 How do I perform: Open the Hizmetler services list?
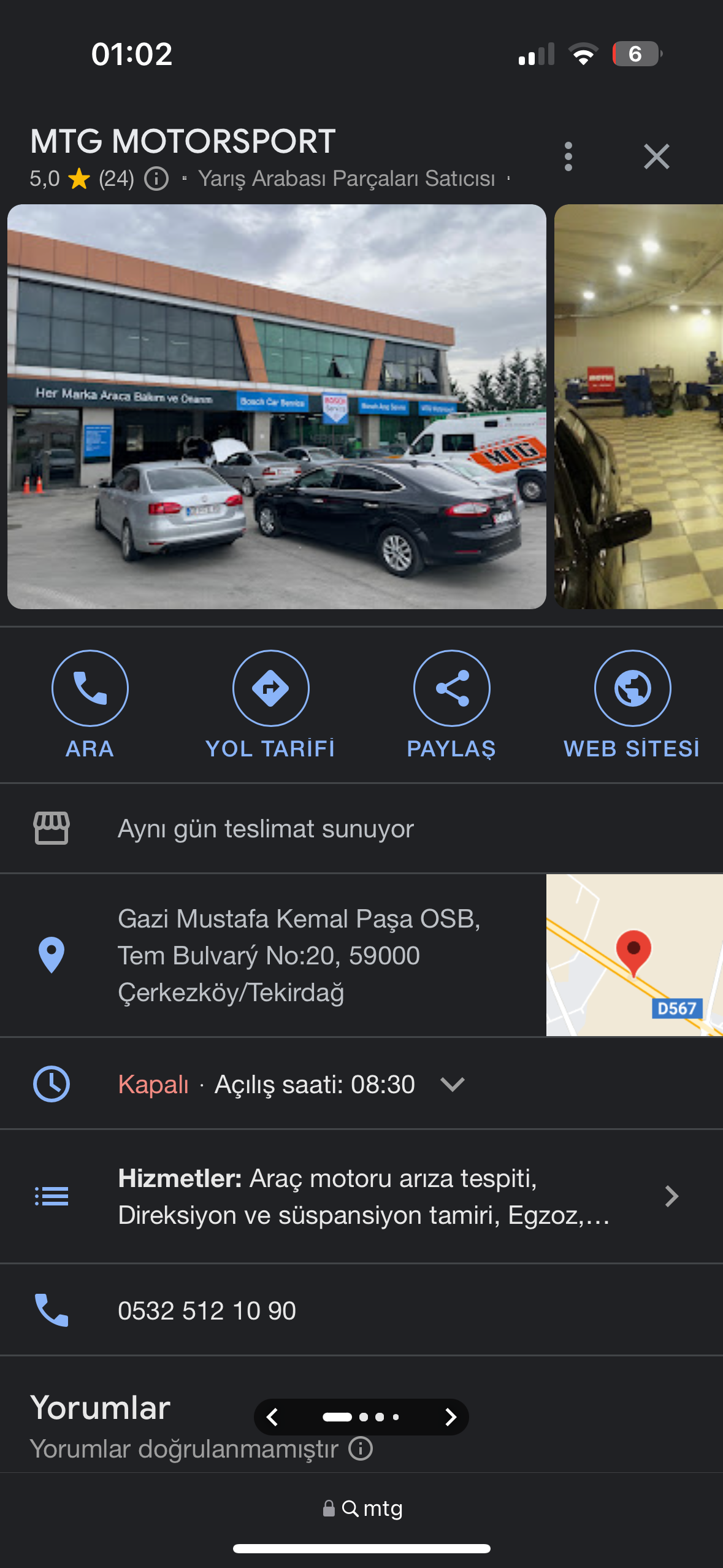(x=361, y=1196)
